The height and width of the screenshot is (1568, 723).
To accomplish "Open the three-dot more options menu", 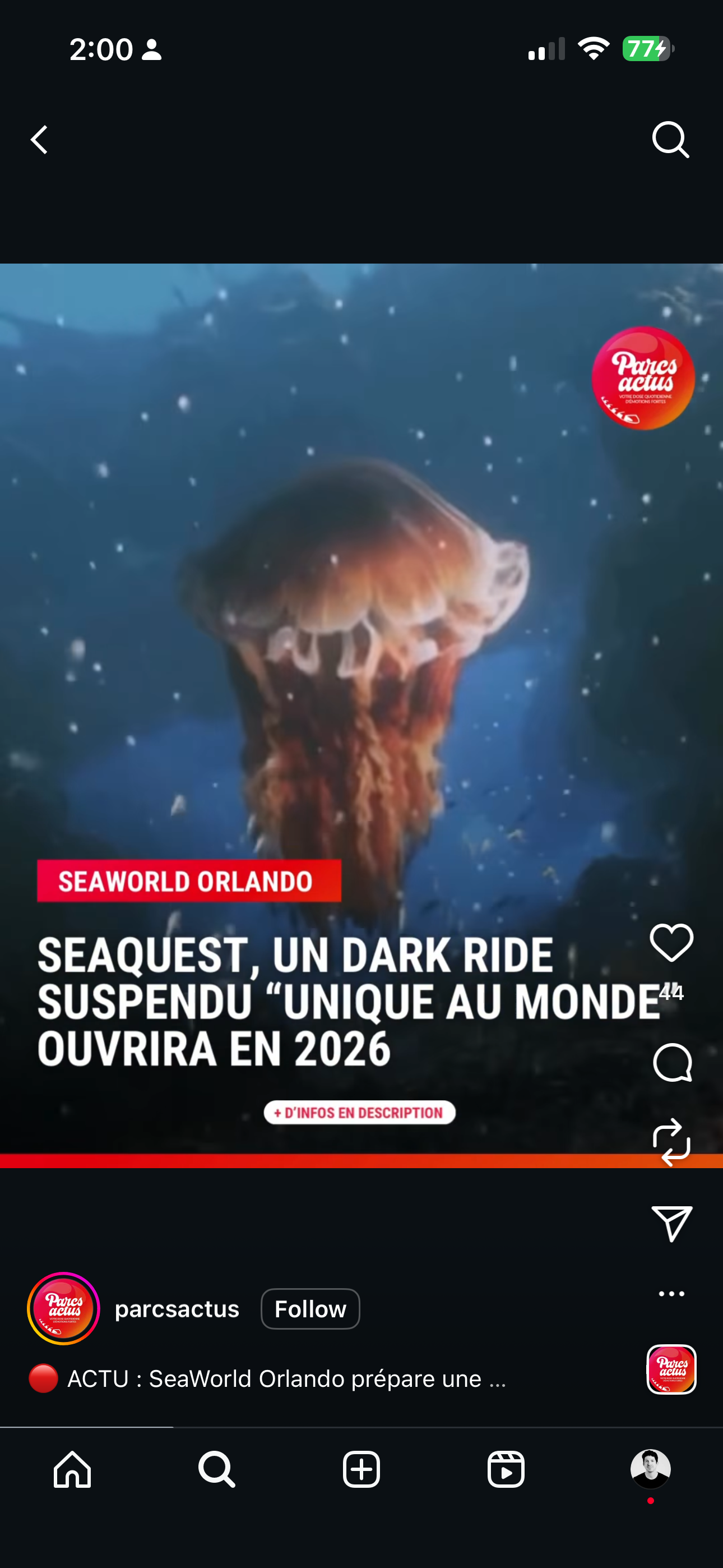I will pyautogui.click(x=671, y=1293).
